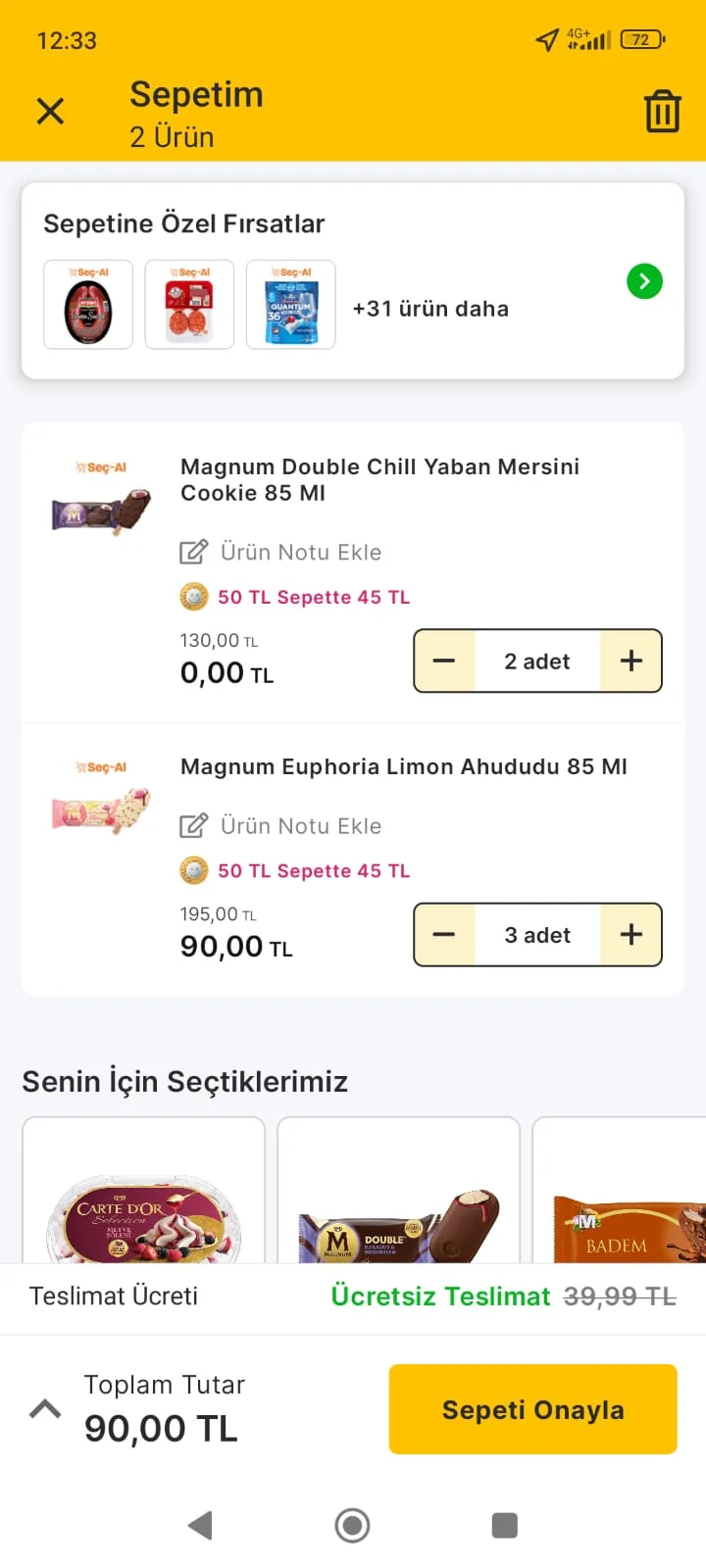Go back with the system back button
This screenshot has width=706, height=1568.
pos(200,1525)
